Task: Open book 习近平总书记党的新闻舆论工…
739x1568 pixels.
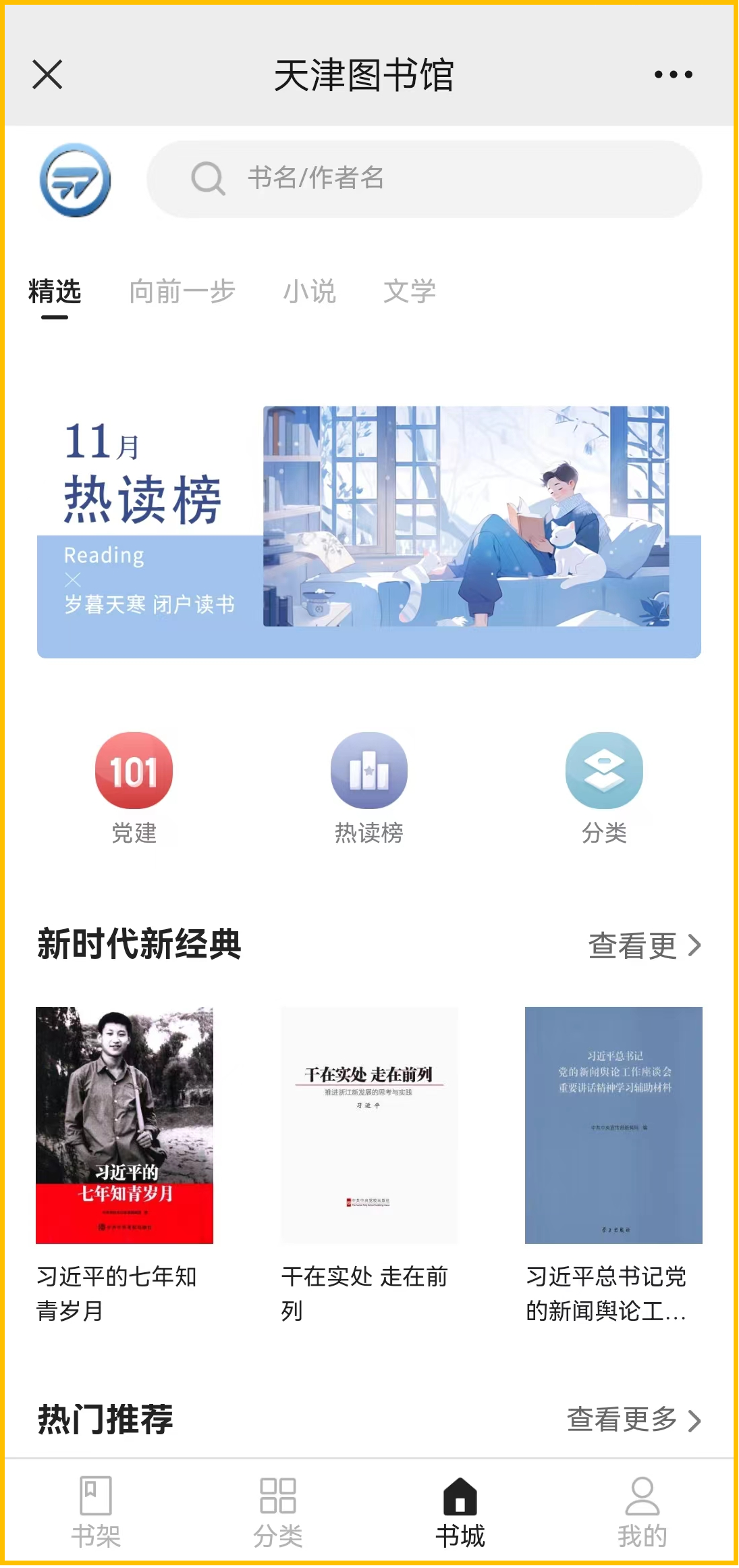Action: click(x=613, y=1125)
